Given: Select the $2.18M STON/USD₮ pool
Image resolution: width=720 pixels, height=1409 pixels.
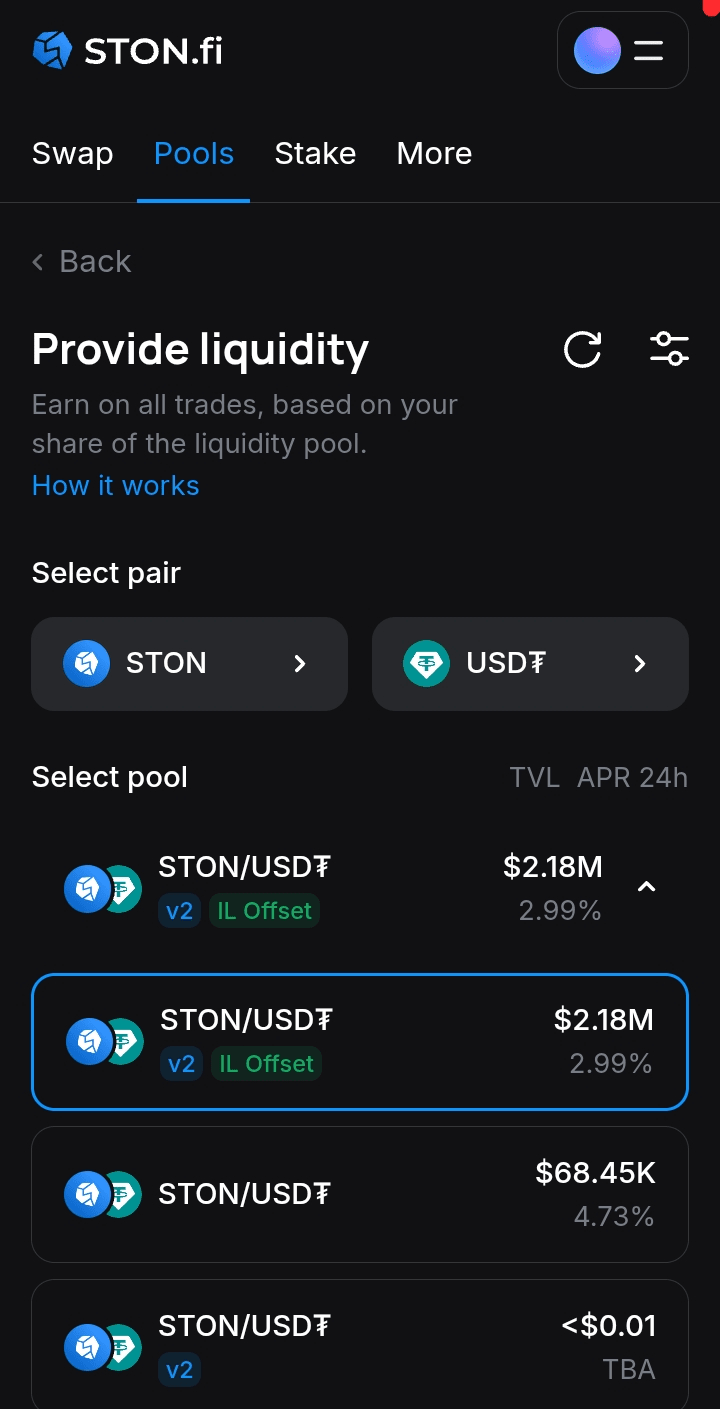Looking at the screenshot, I should pyautogui.click(x=360, y=1042).
